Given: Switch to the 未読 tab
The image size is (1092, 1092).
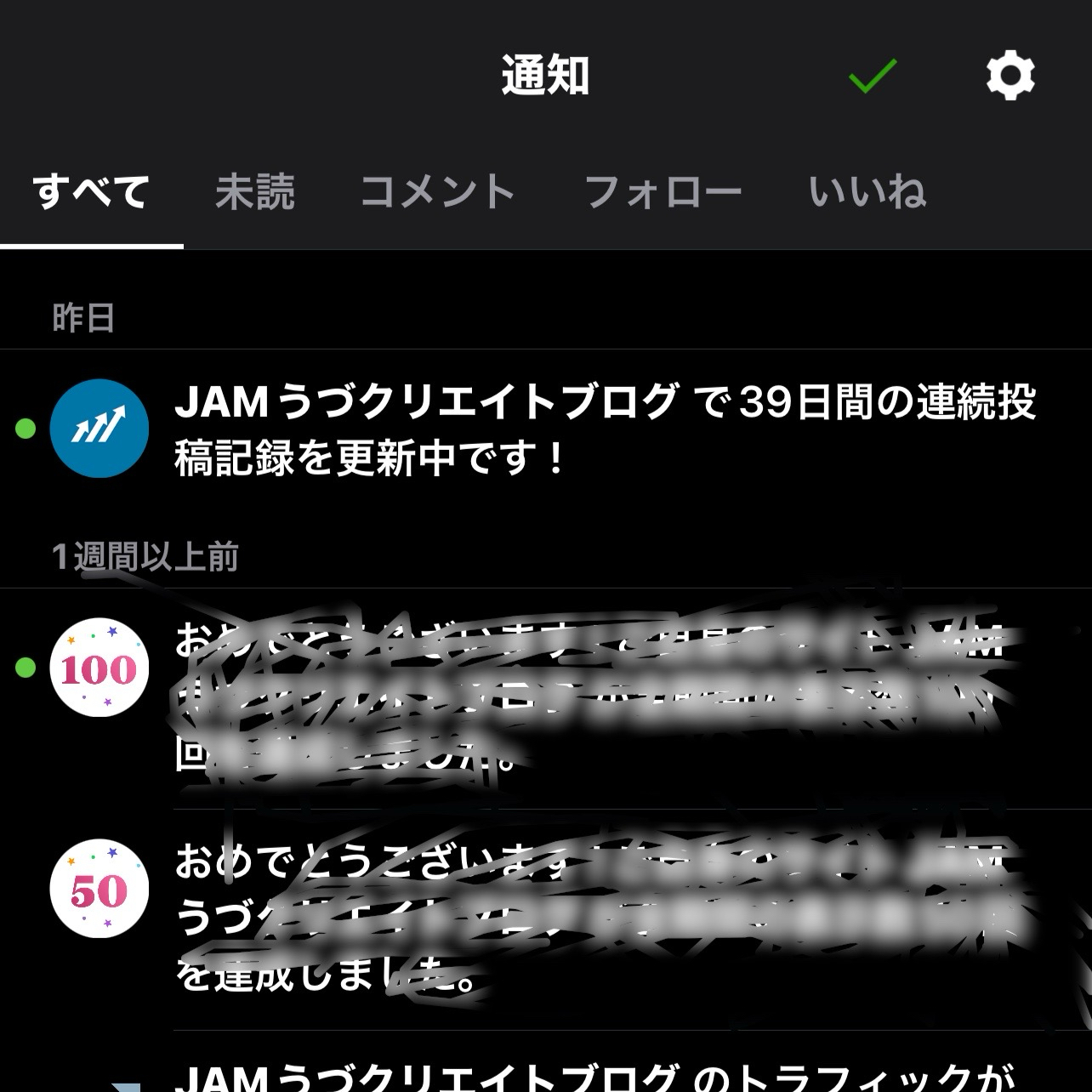Looking at the screenshot, I should (254, 192).
